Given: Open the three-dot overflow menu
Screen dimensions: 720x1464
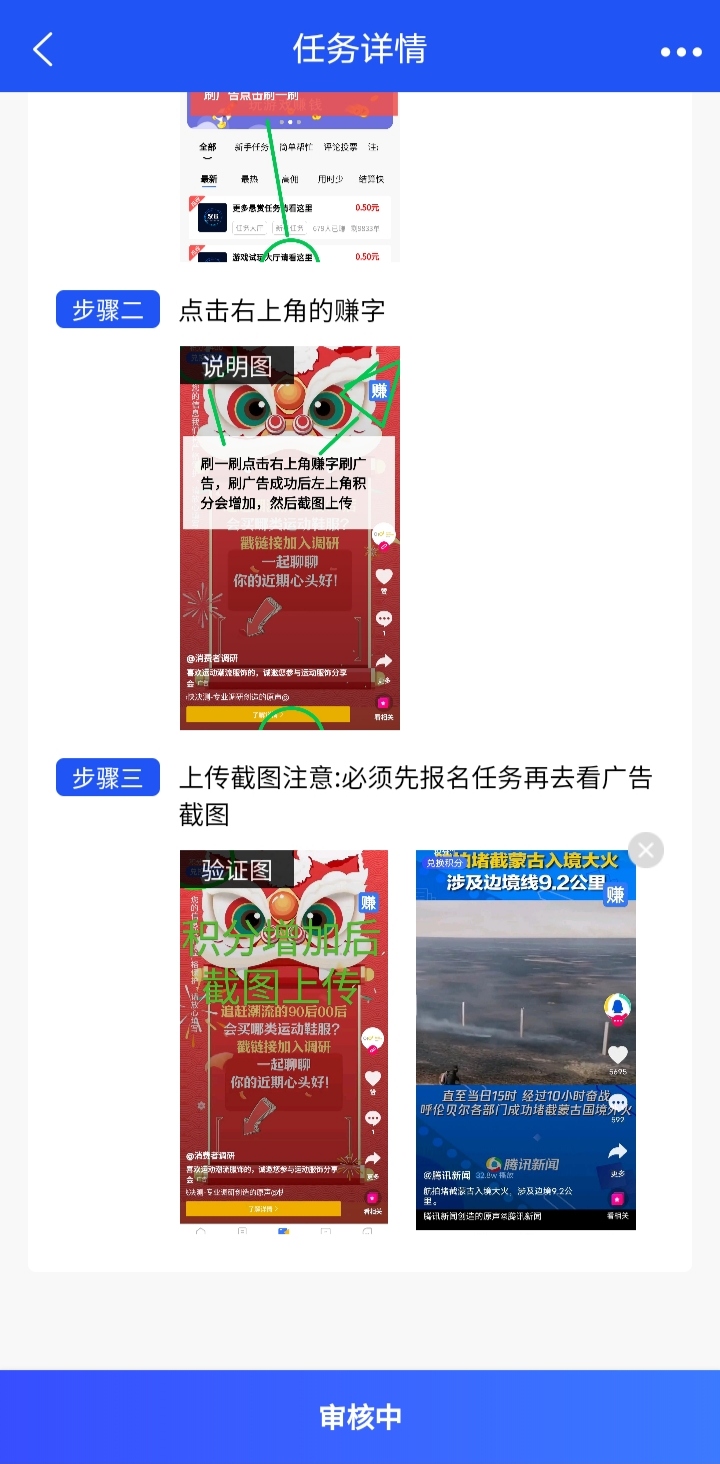Looking at the screenshot, I should pyautogui.click(x=681, y=51).
